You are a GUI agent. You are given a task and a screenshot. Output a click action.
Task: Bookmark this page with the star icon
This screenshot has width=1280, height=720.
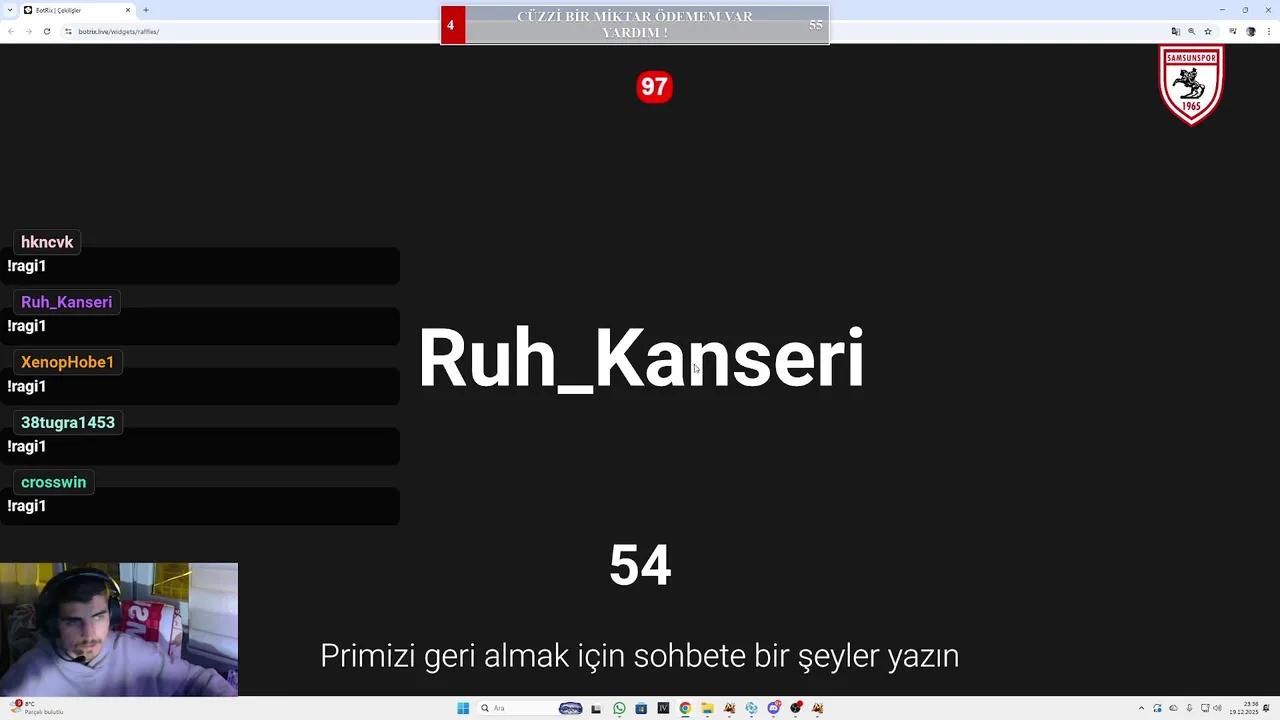(1208, 31)
